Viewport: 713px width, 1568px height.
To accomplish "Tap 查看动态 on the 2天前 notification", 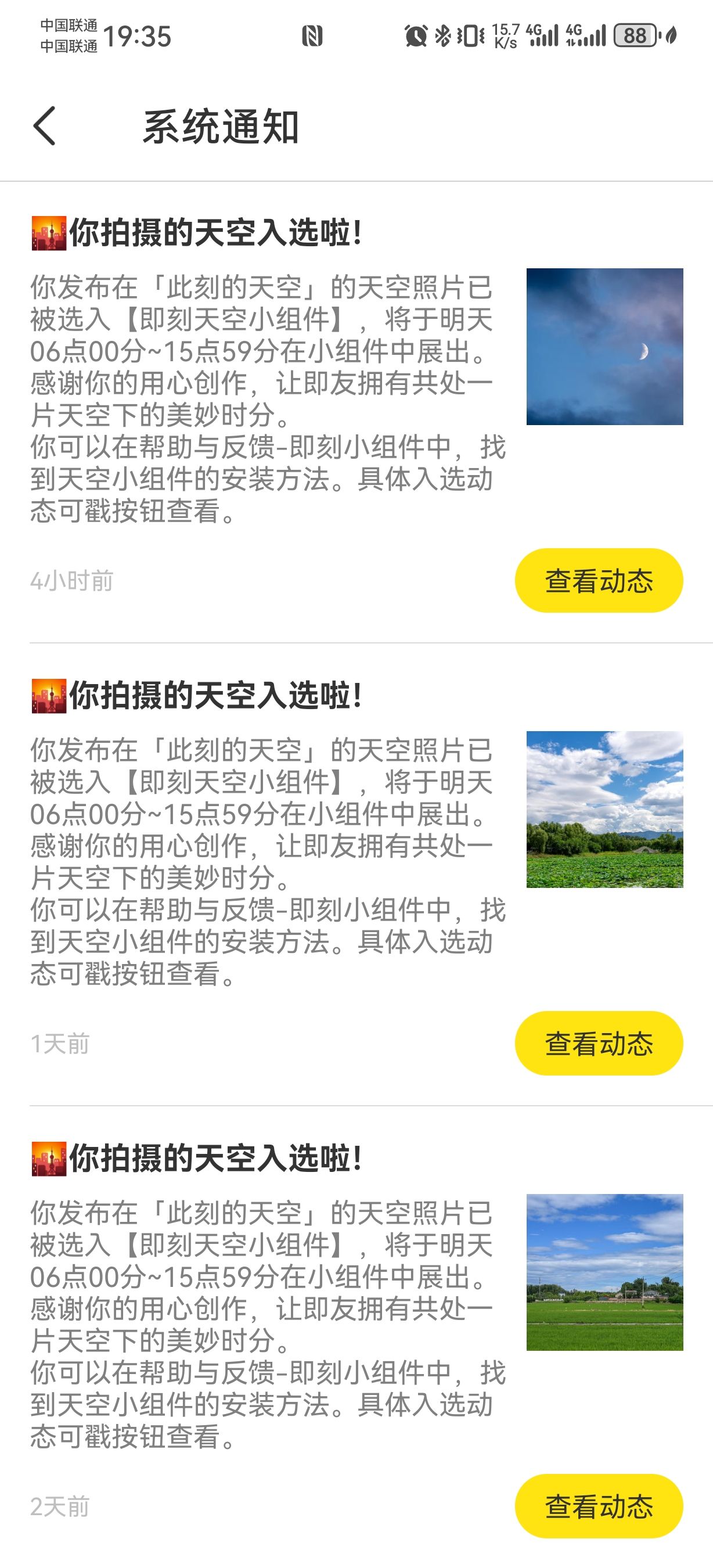I will (599, 1506).
